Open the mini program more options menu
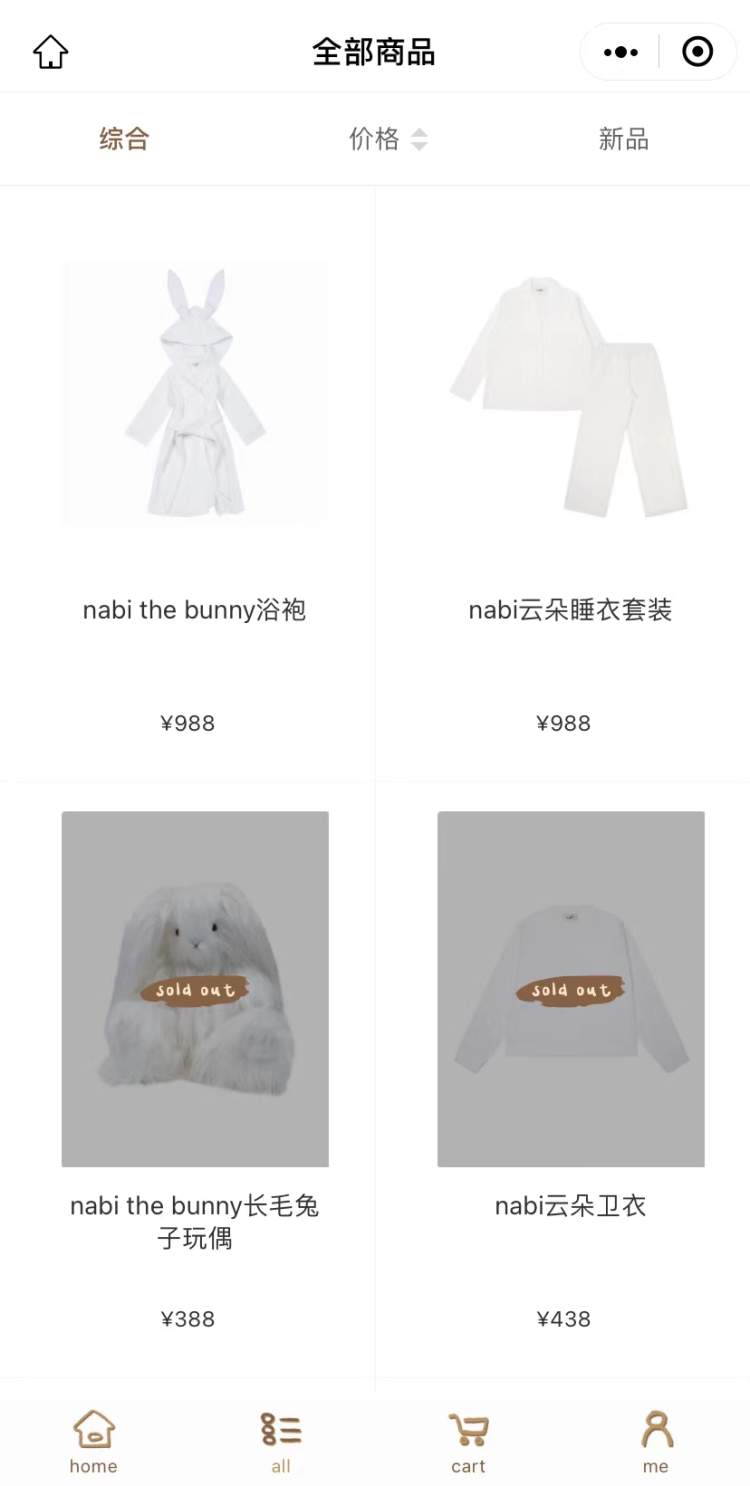This screenshot has width=750, height=1486. (620, 52)
